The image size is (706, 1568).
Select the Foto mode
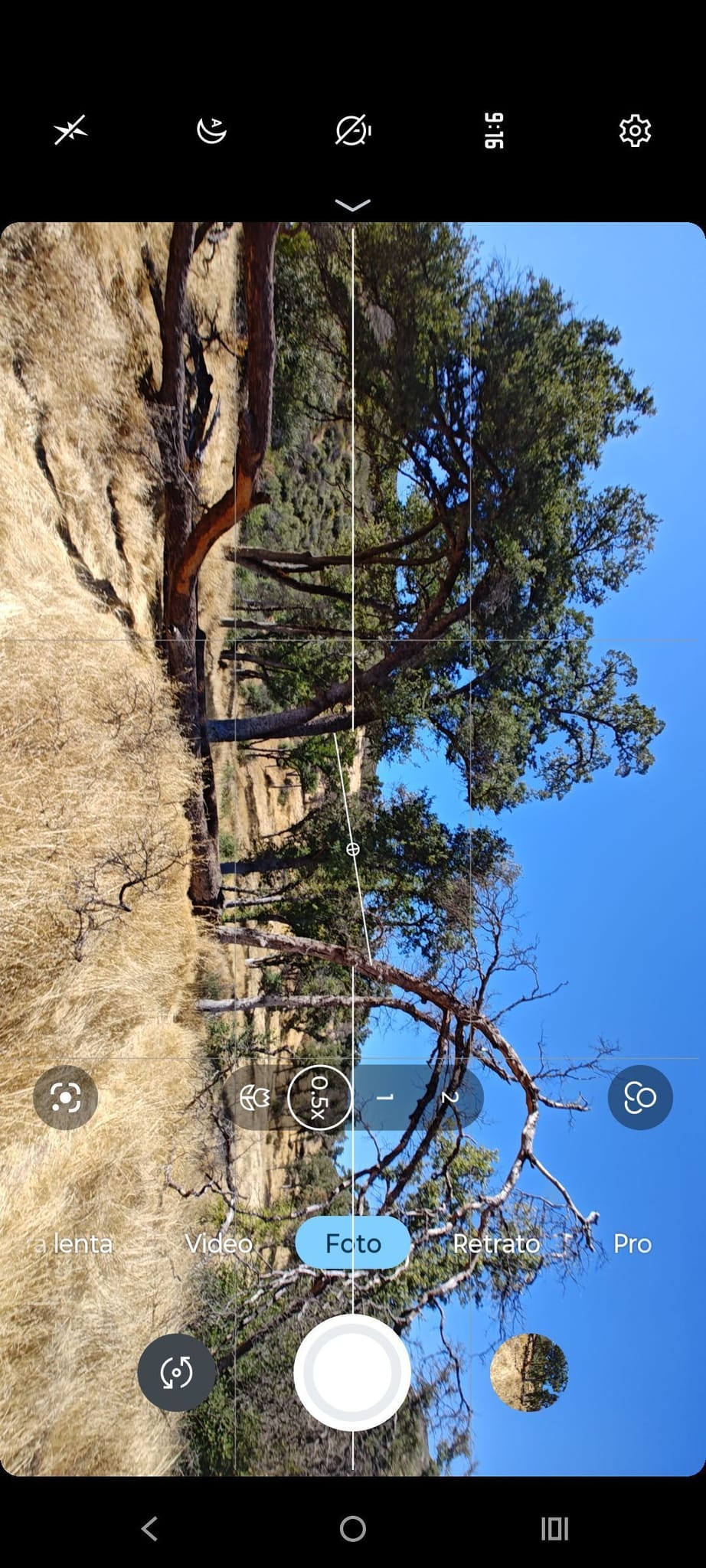353,1243
